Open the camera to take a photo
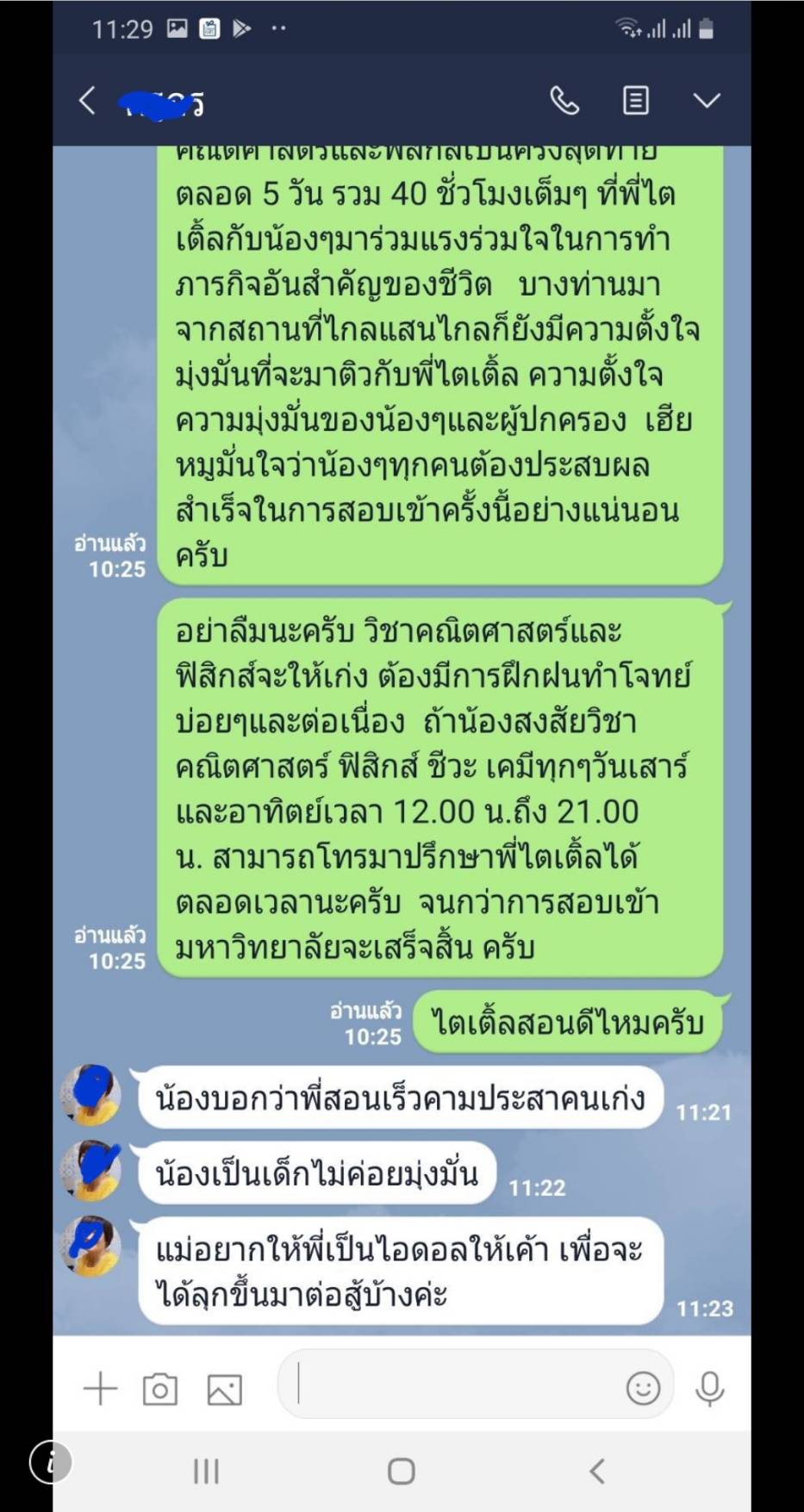The width and height of the screenshot is (804, 1512). pyautogui.click(x=160, y=1389)
